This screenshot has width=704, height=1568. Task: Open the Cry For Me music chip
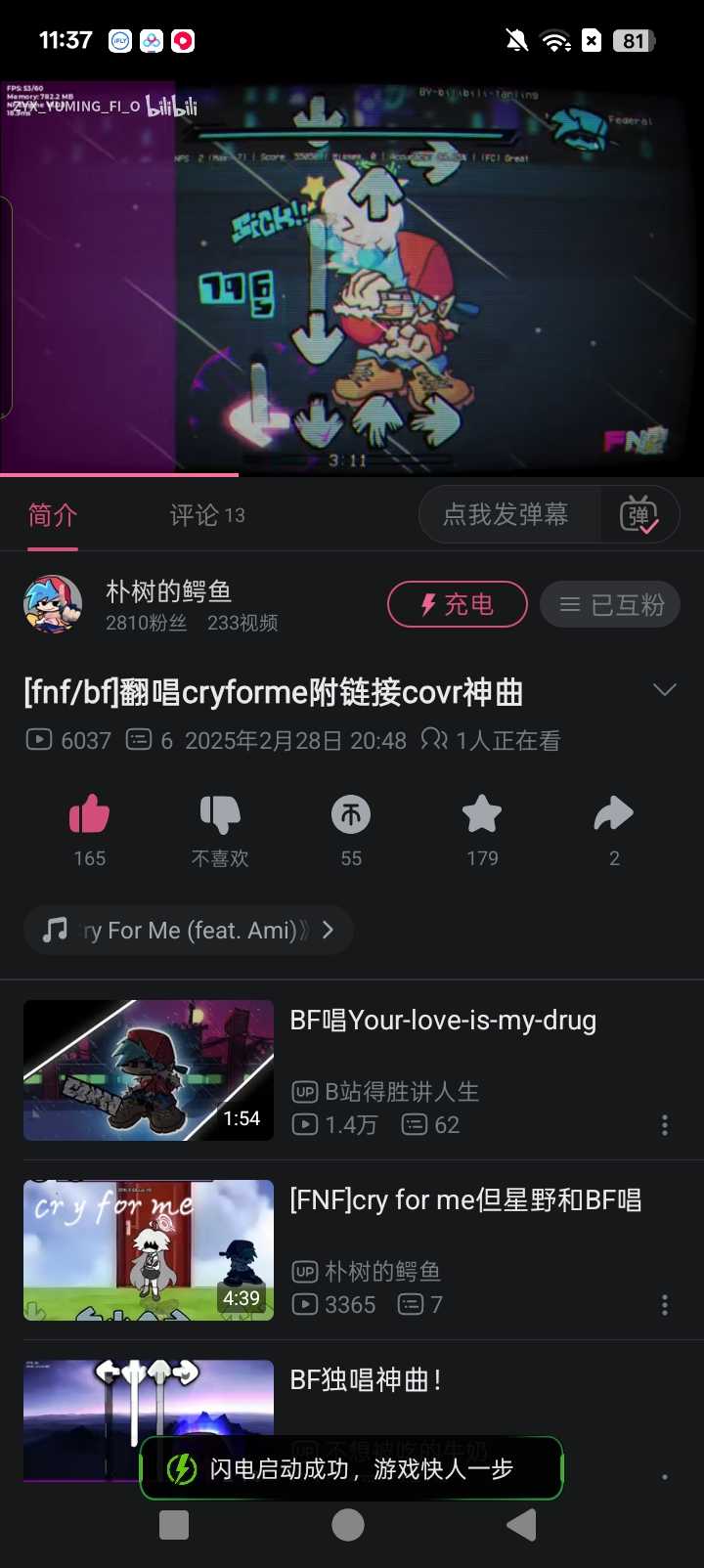(x=189, y=931)
